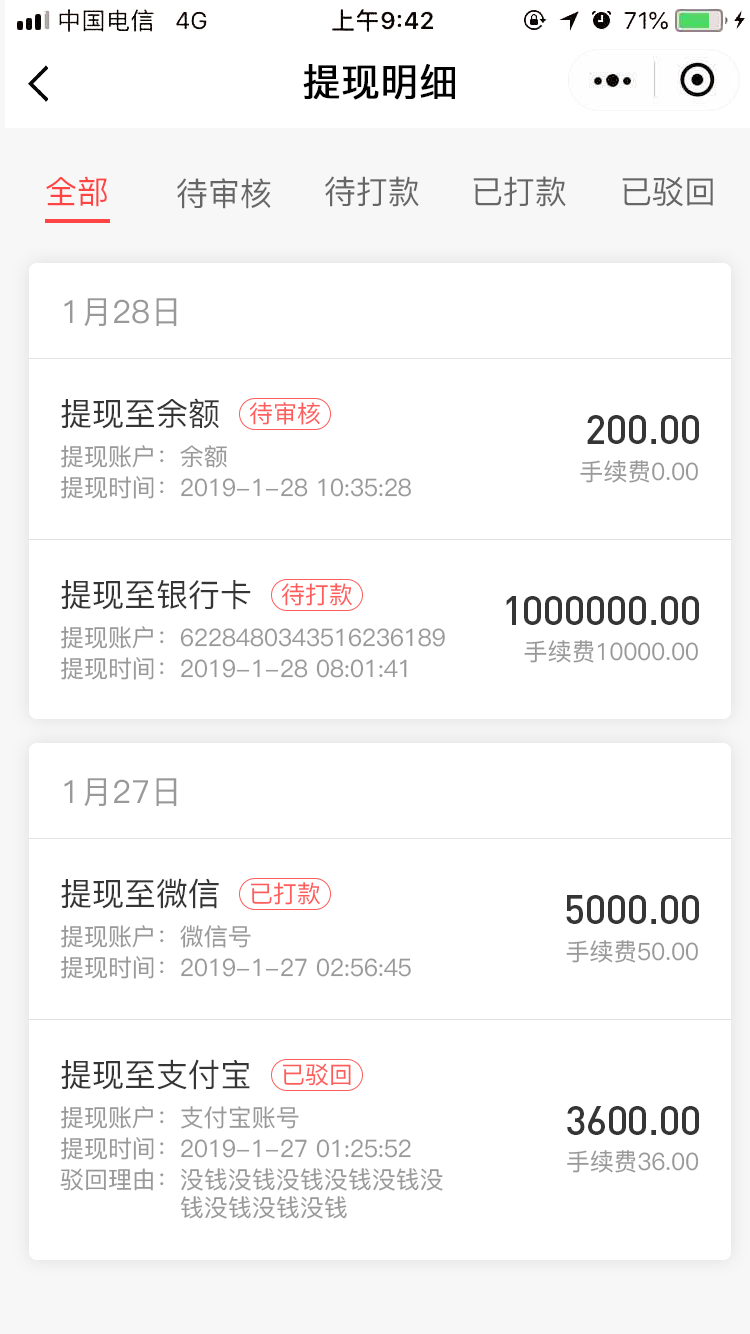Open the 提现至余额 200.00 record

tap(380, 449)
